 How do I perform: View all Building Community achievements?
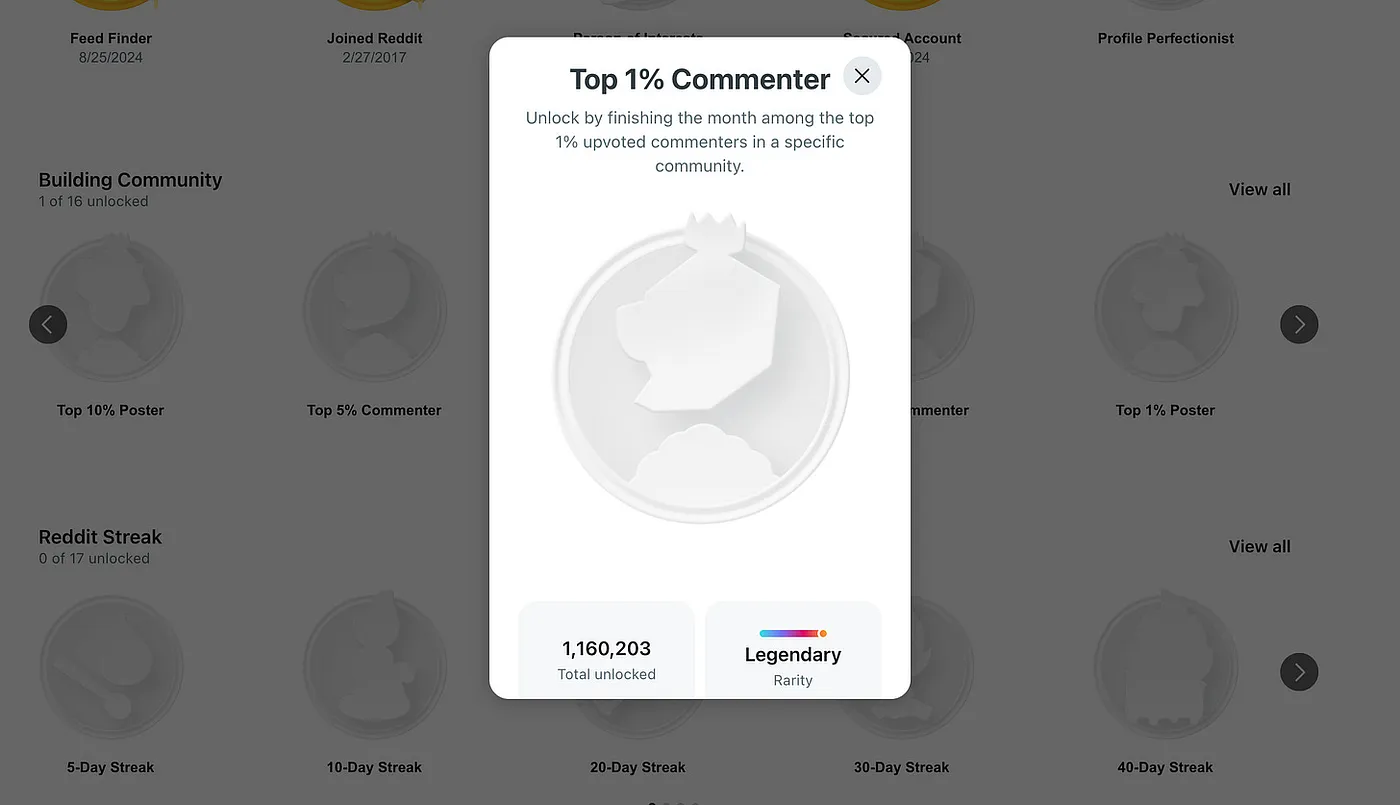(1259, 189)
